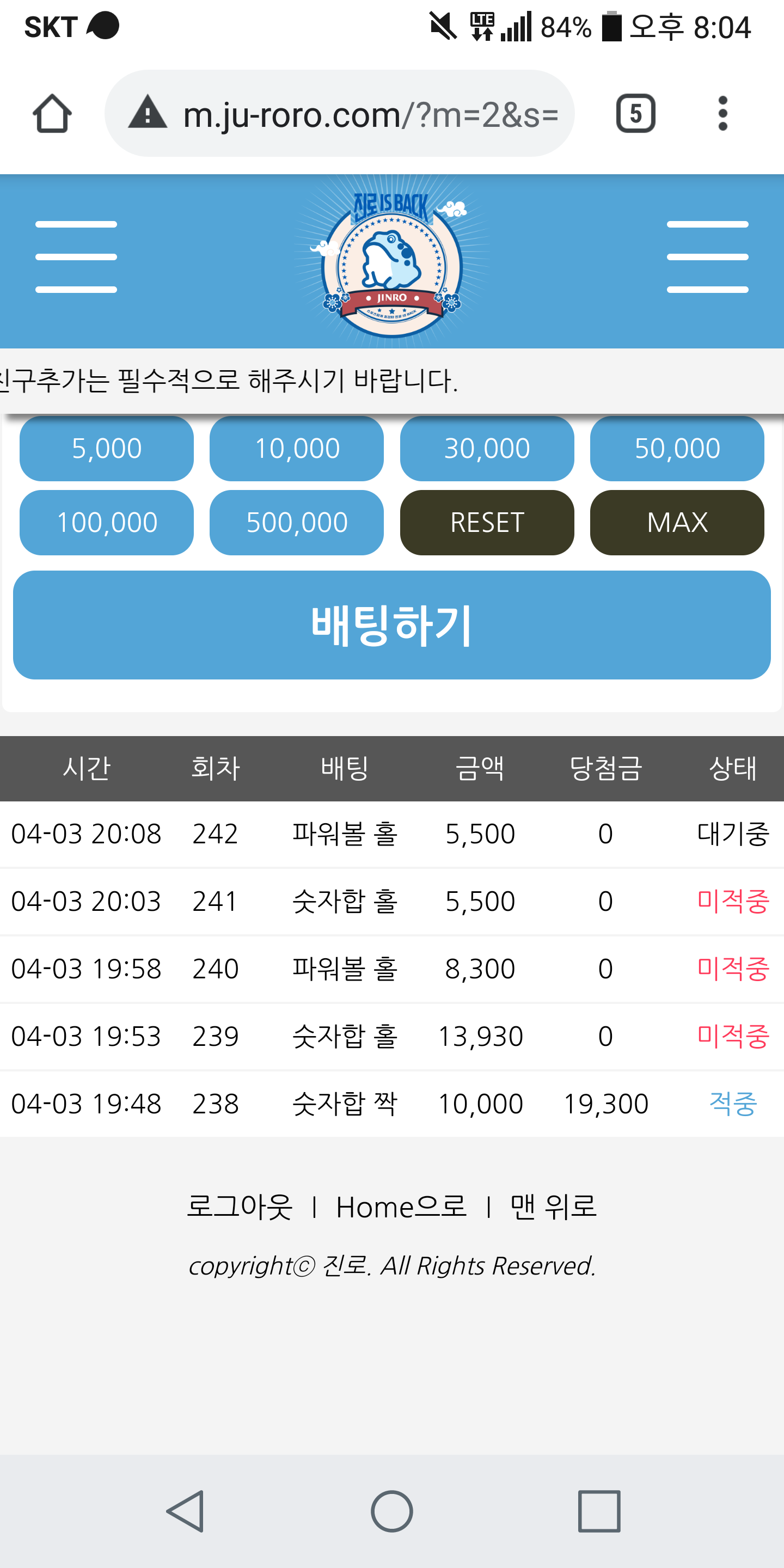The height and width of the screenshot is (1568, 784).
Task: Tap the browser home icon
Action: tap(52, 114)
